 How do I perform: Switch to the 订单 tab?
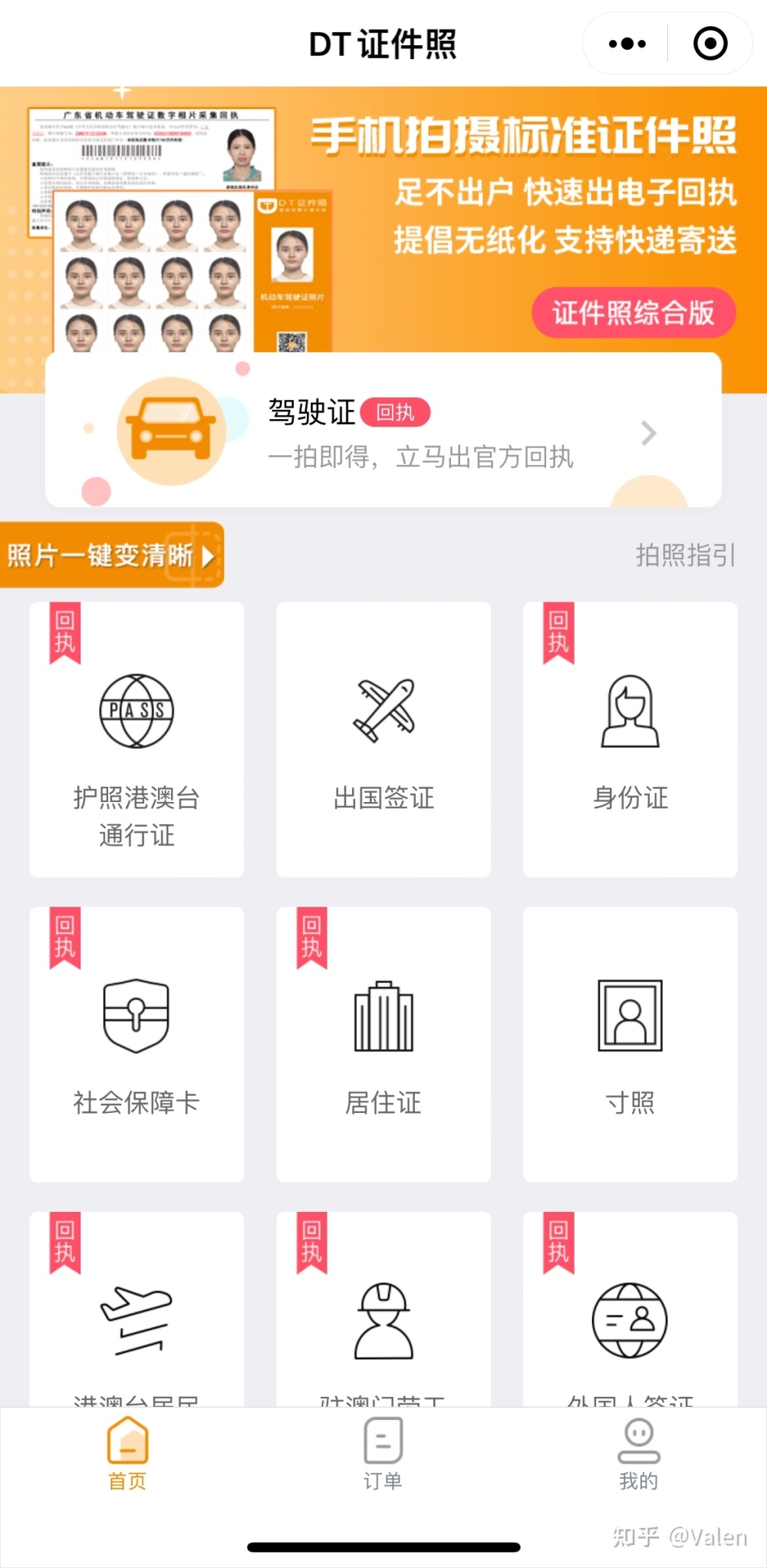click(383, 1454)
